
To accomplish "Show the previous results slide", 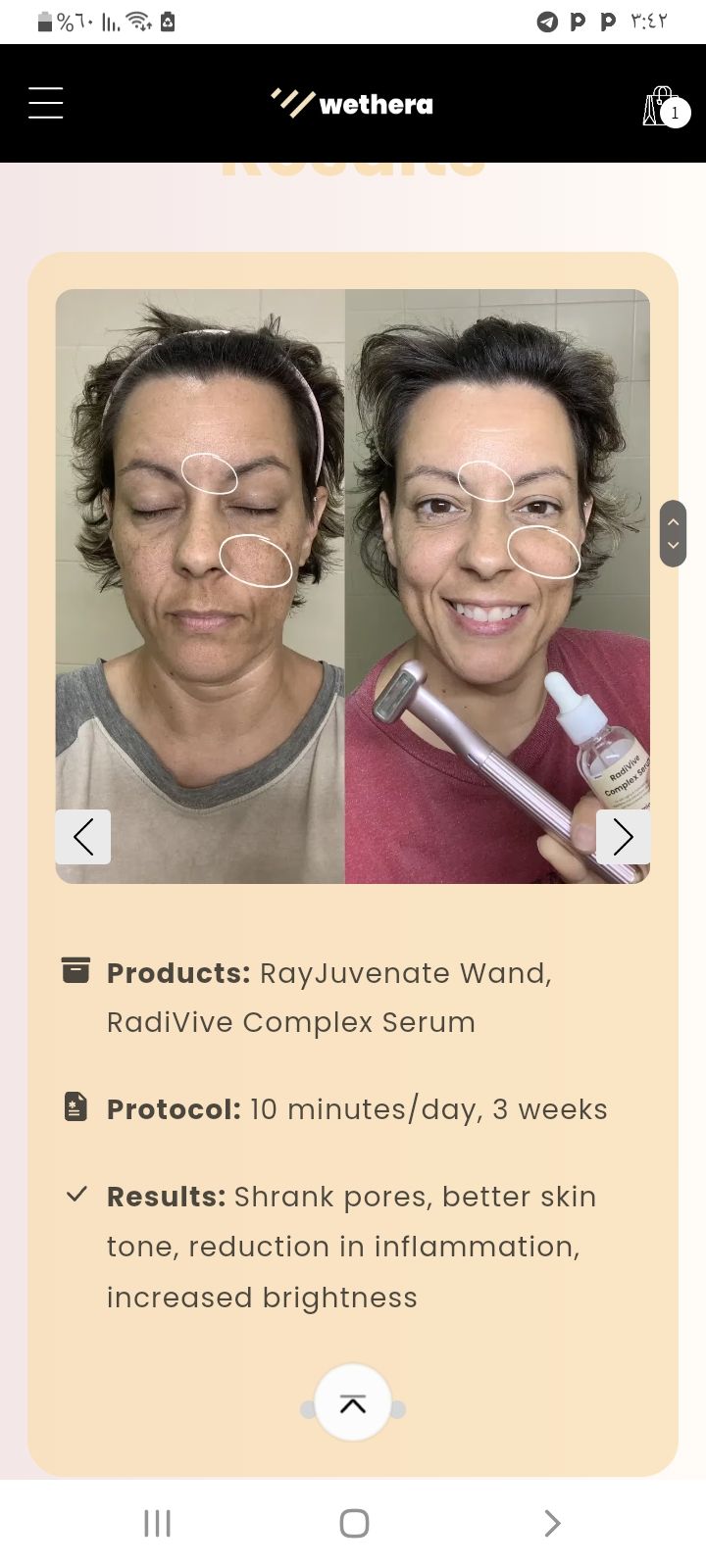I will click(83, 837).
